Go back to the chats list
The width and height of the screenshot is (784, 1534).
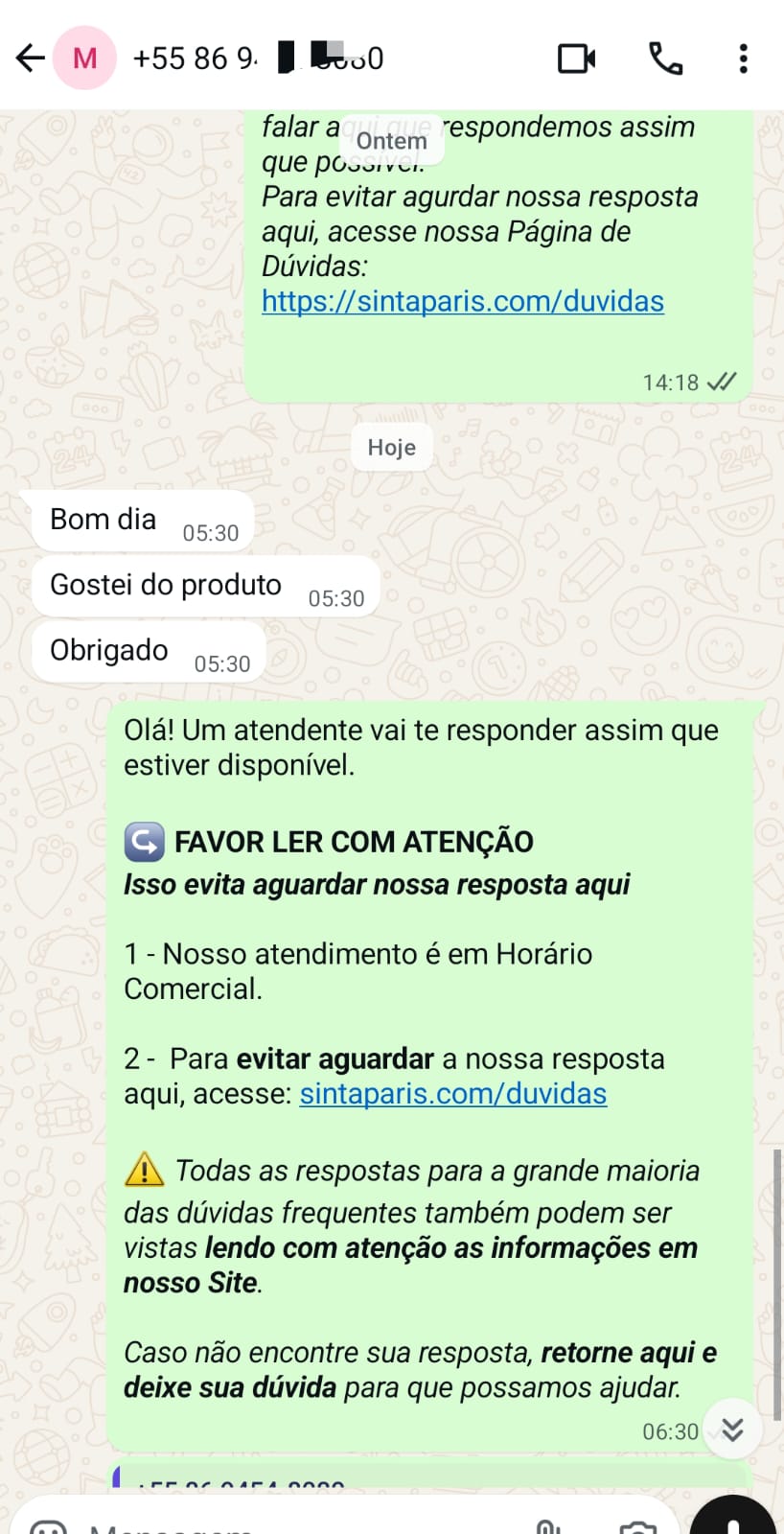(31, 58)
